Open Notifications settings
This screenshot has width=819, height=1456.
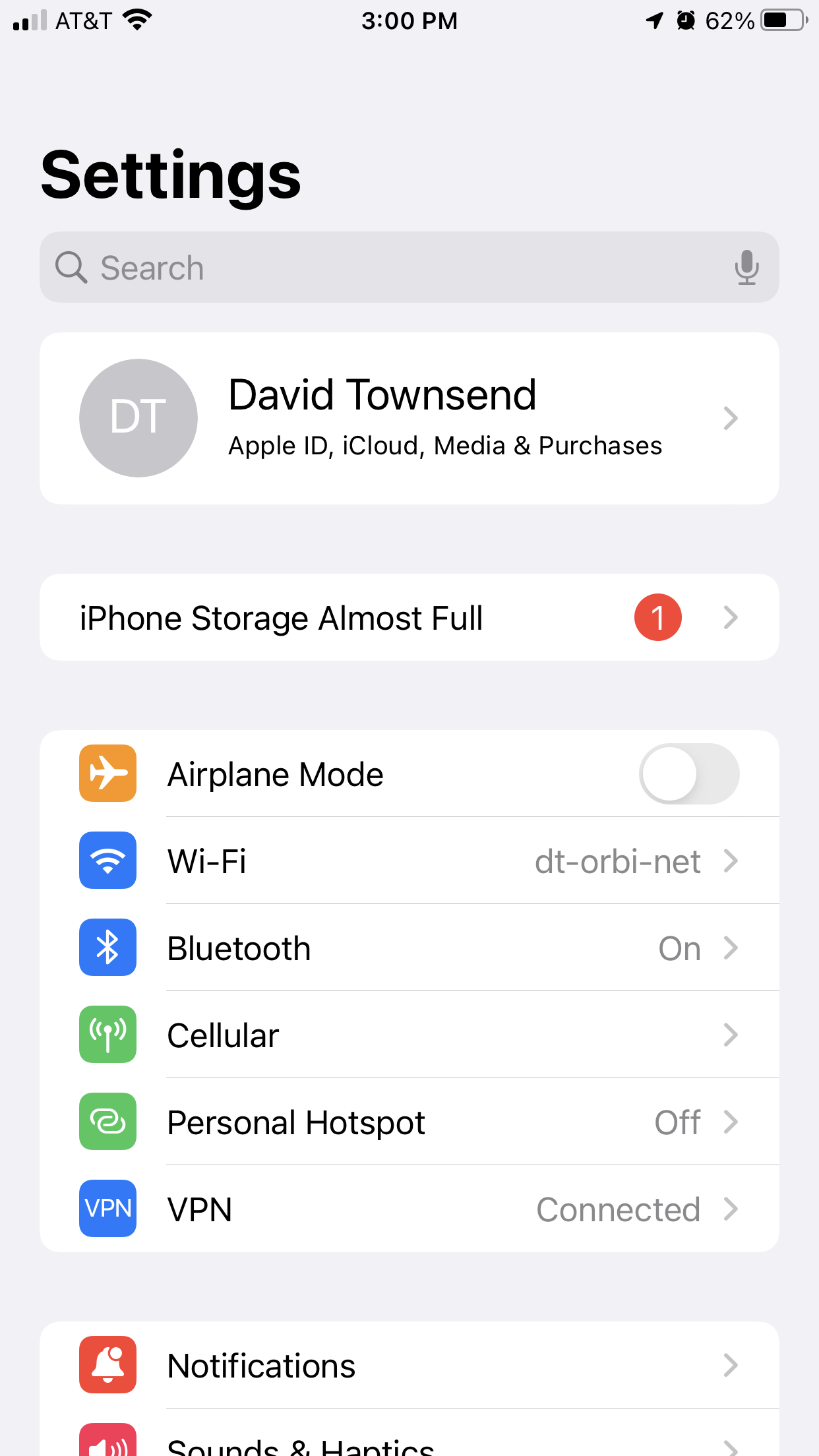pyautogui.click(x=409, y=1366)
